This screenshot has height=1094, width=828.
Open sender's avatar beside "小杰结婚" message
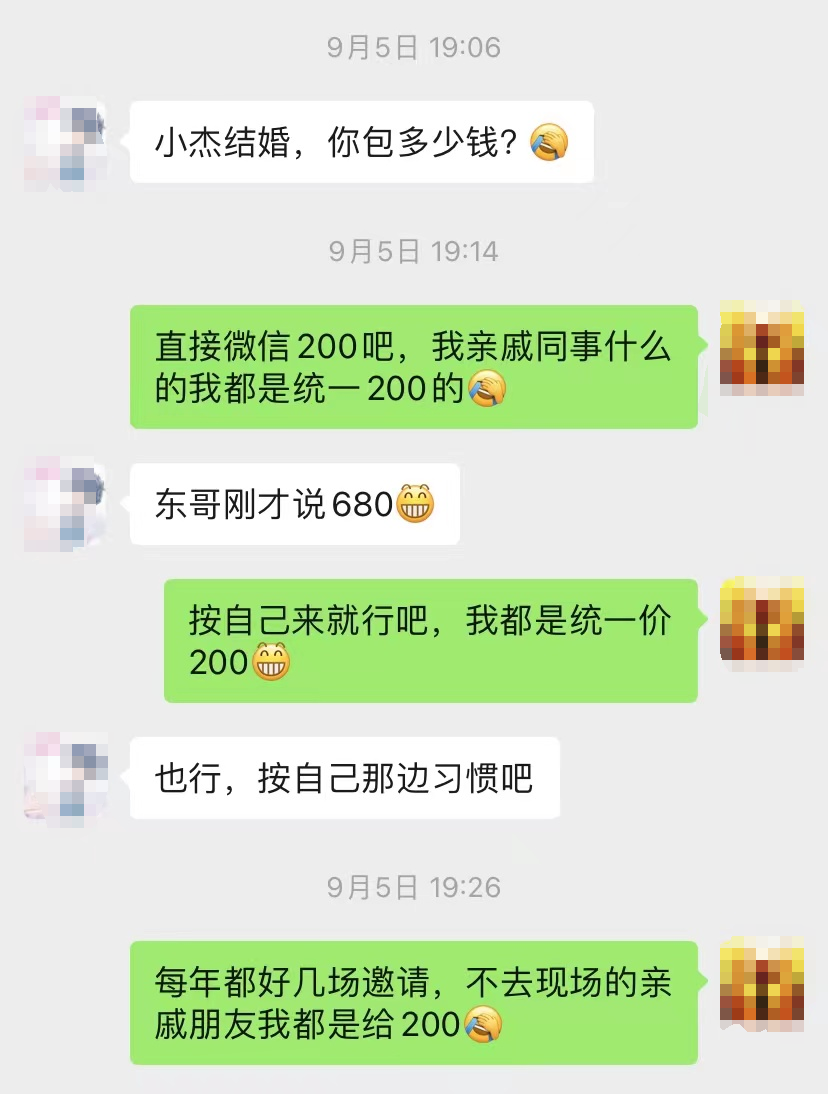pyautogui.click(x=65, y=142)
